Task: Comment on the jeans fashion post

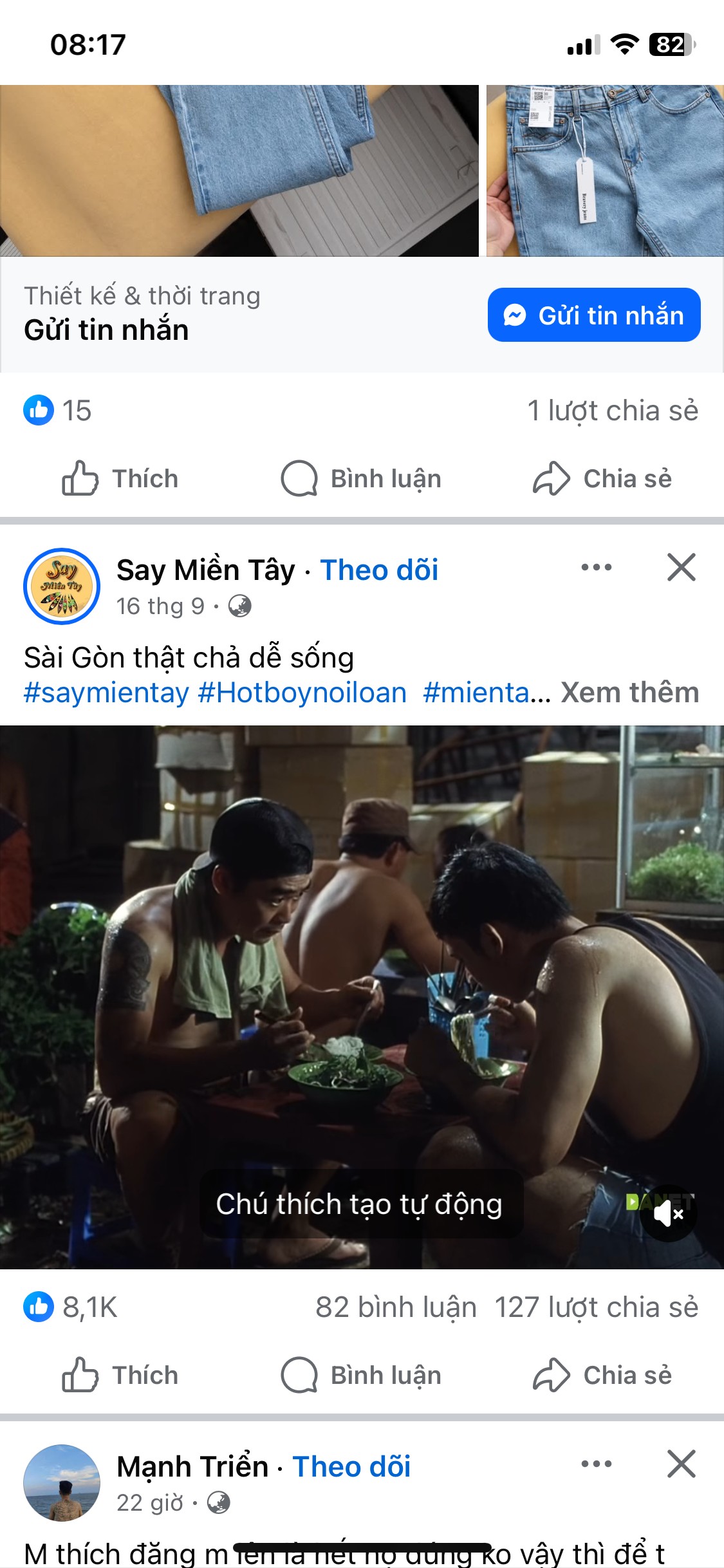Action: 361,479
